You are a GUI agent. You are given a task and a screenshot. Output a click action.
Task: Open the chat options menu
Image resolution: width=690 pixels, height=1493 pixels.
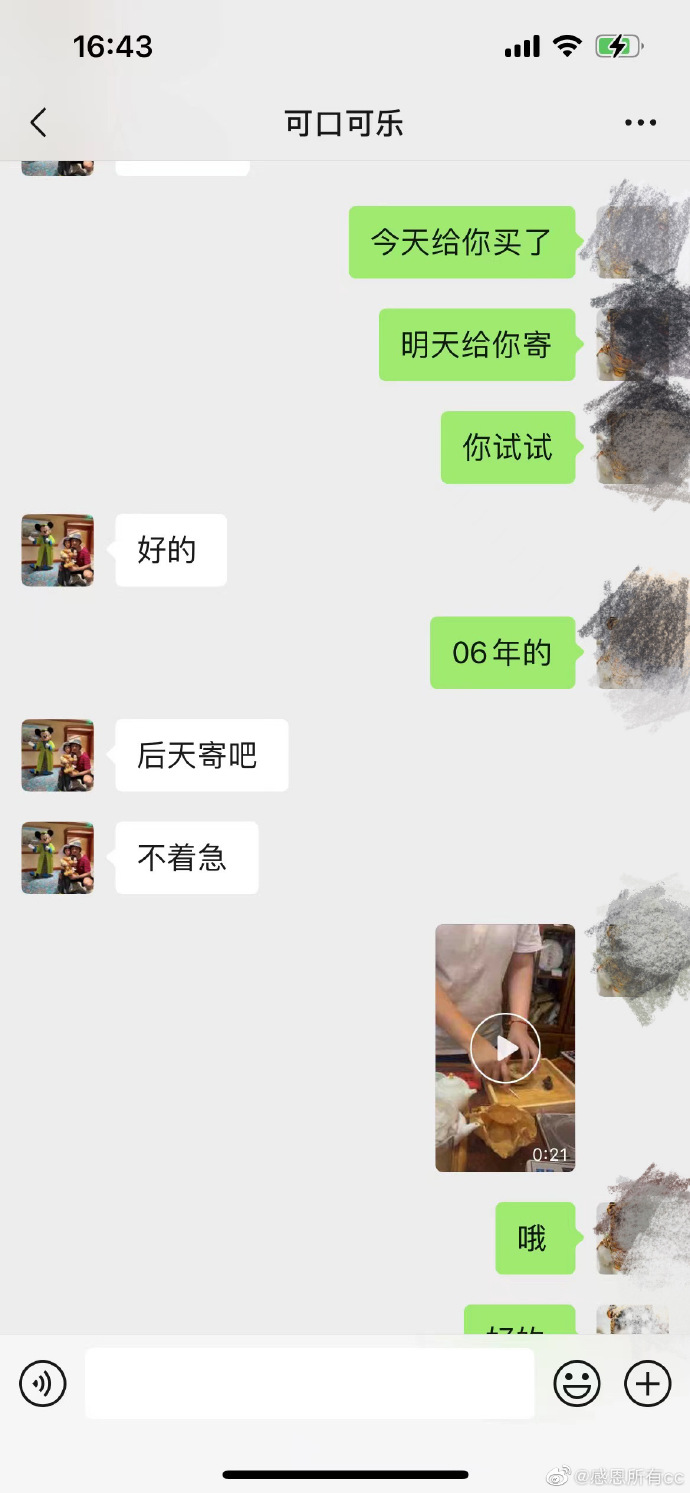640,123
